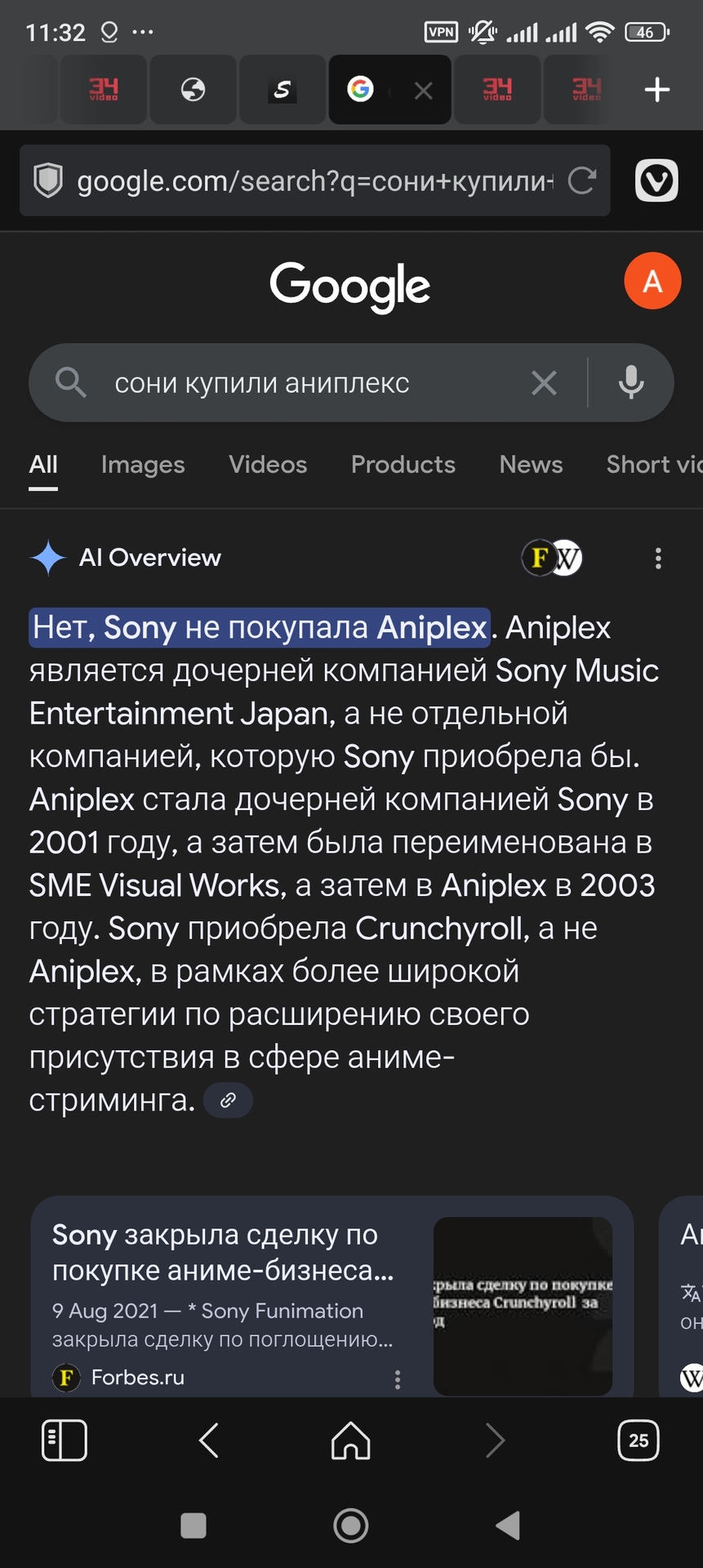Clear the search query text

(544, 382)
